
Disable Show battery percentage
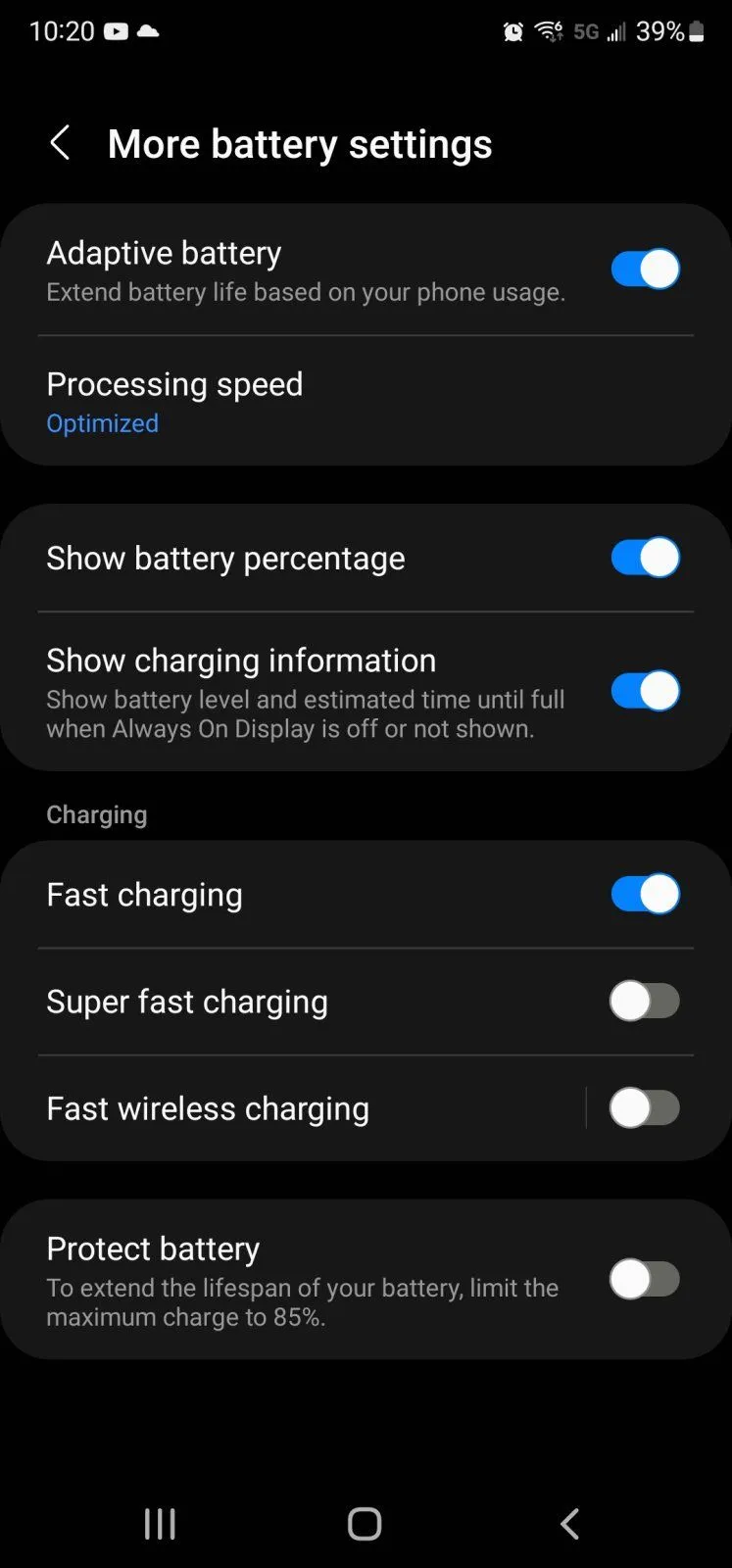pyautogui.click(x=644, y=558)
